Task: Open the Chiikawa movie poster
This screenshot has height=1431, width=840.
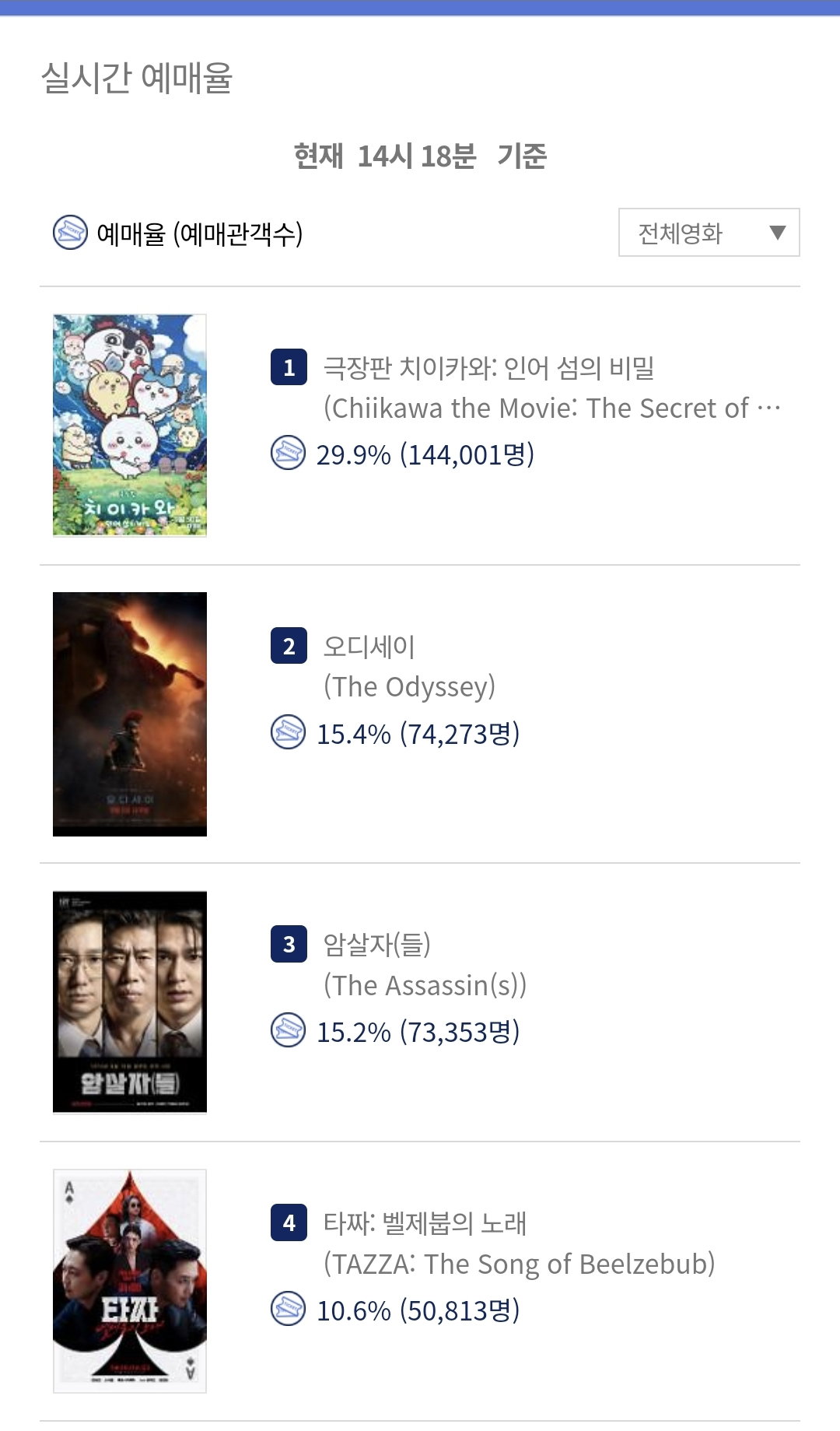Action: point(130,425)
